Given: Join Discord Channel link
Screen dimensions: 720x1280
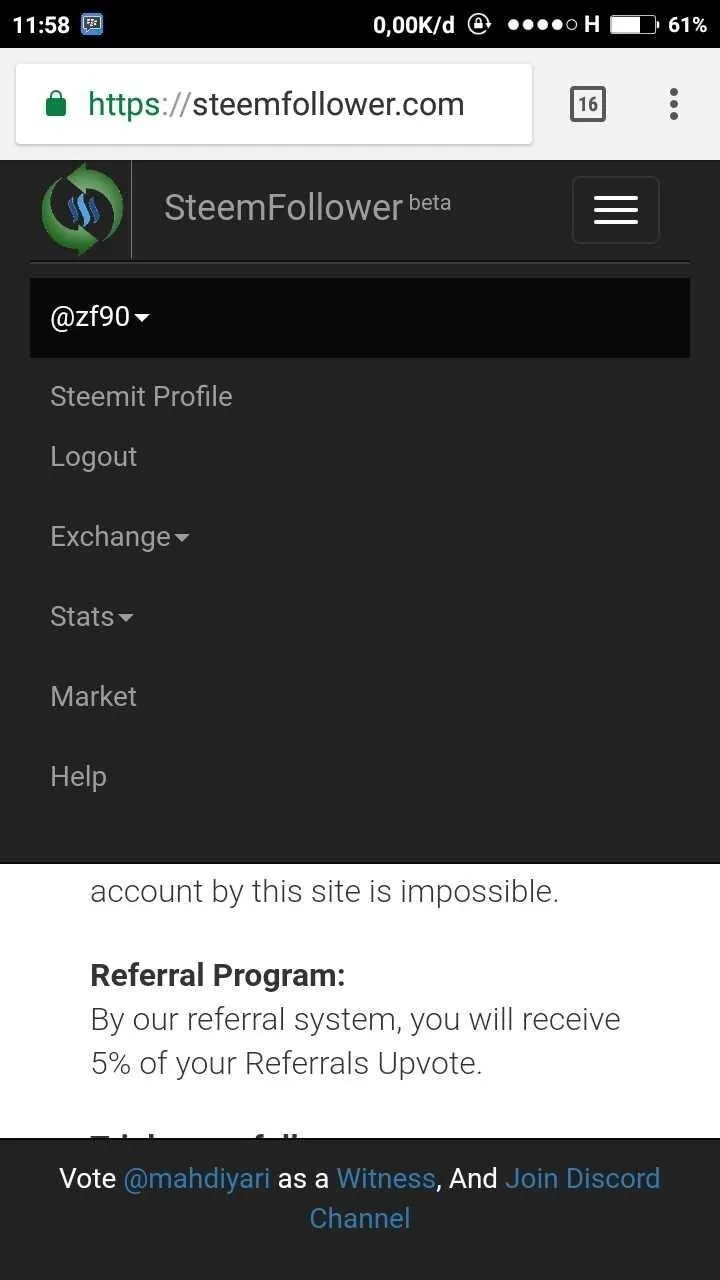Looking at the screenshot, I should (484, 1198).
